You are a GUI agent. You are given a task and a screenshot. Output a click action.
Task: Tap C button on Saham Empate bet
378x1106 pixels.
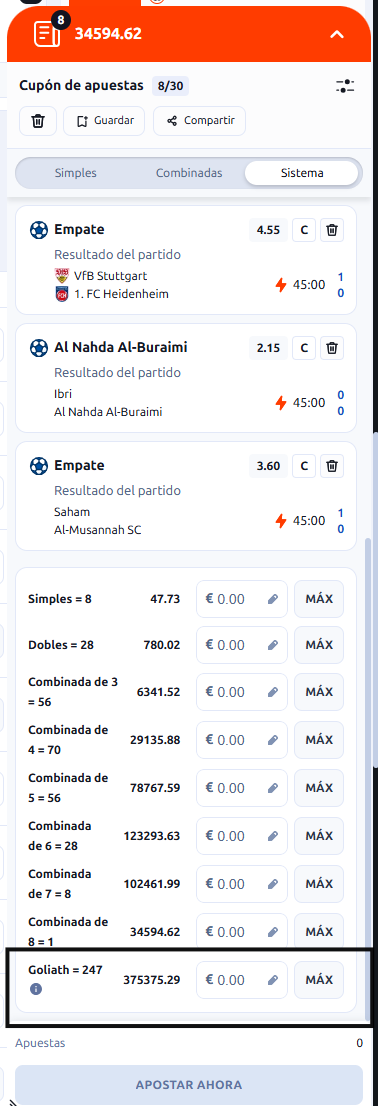pos(304,466)
